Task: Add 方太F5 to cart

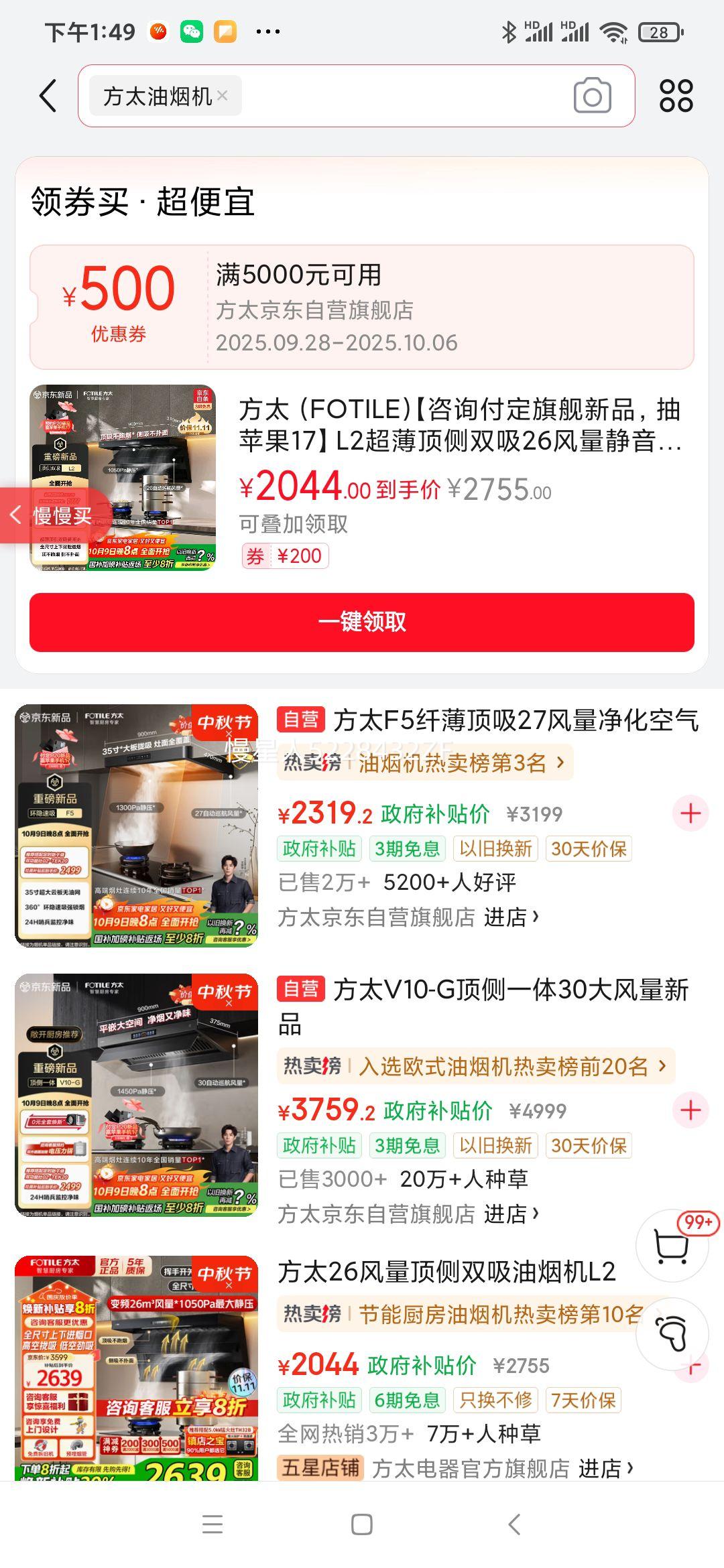Action: 690,813
